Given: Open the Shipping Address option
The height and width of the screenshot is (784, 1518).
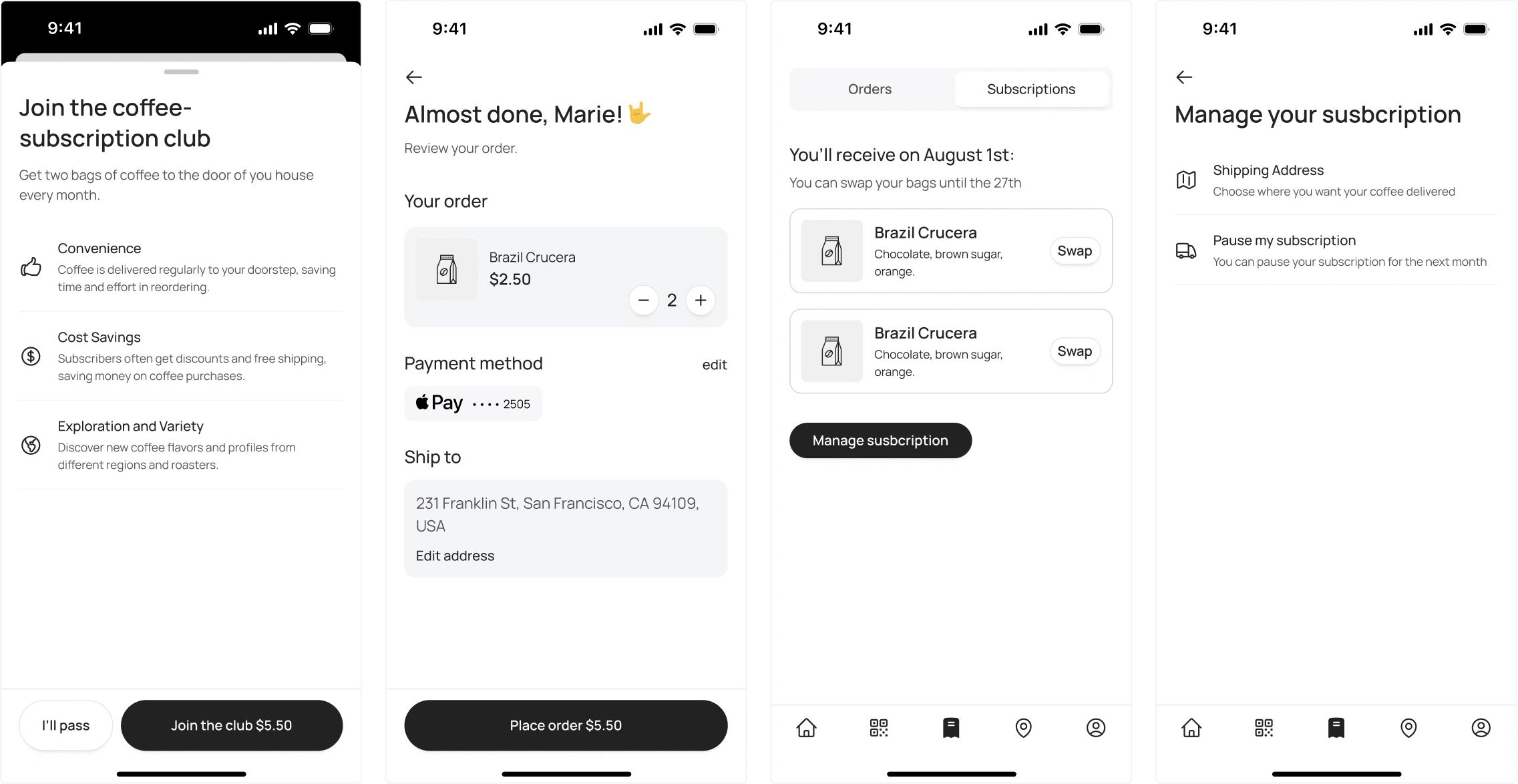Looking at the screenshot, I should point(1334,180).
